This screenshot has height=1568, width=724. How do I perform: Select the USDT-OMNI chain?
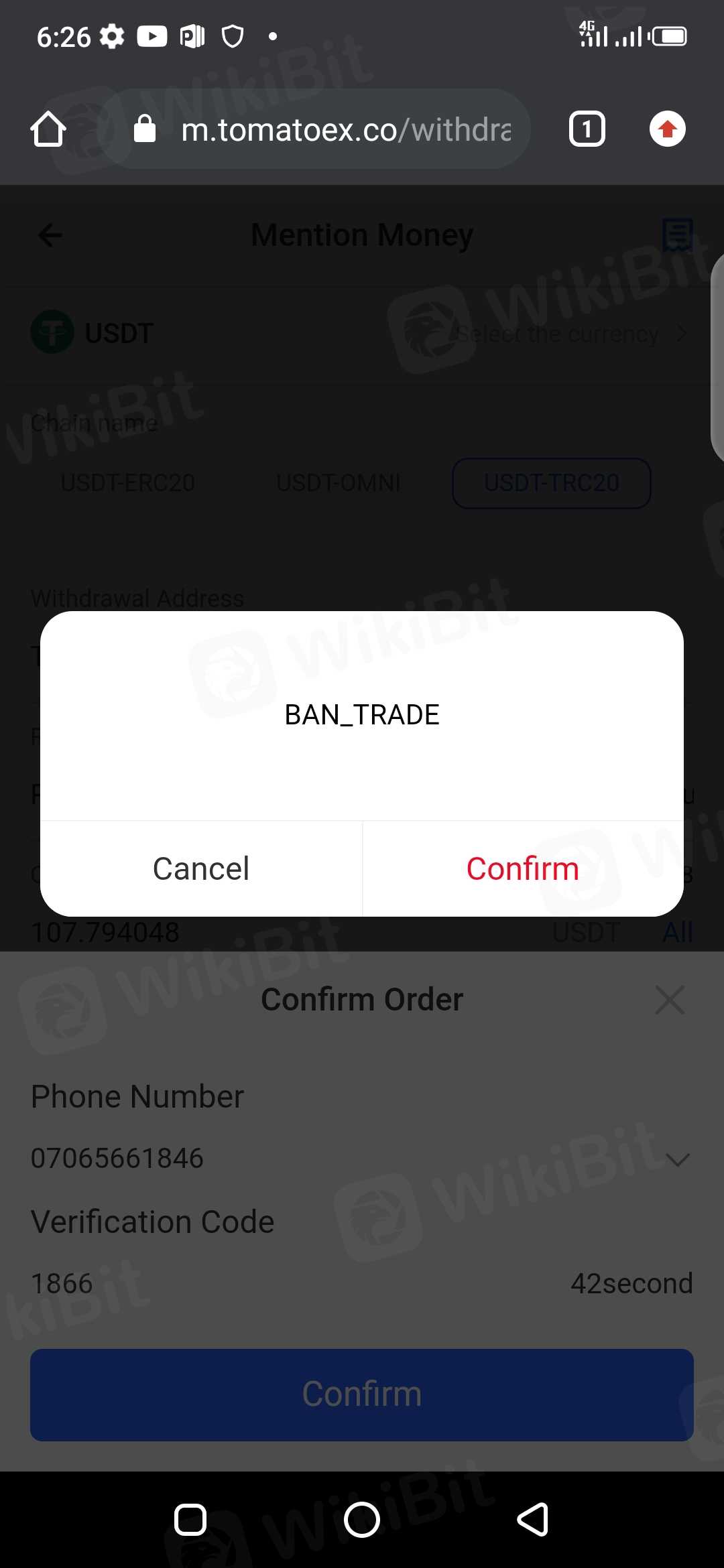tap(339, 482)
